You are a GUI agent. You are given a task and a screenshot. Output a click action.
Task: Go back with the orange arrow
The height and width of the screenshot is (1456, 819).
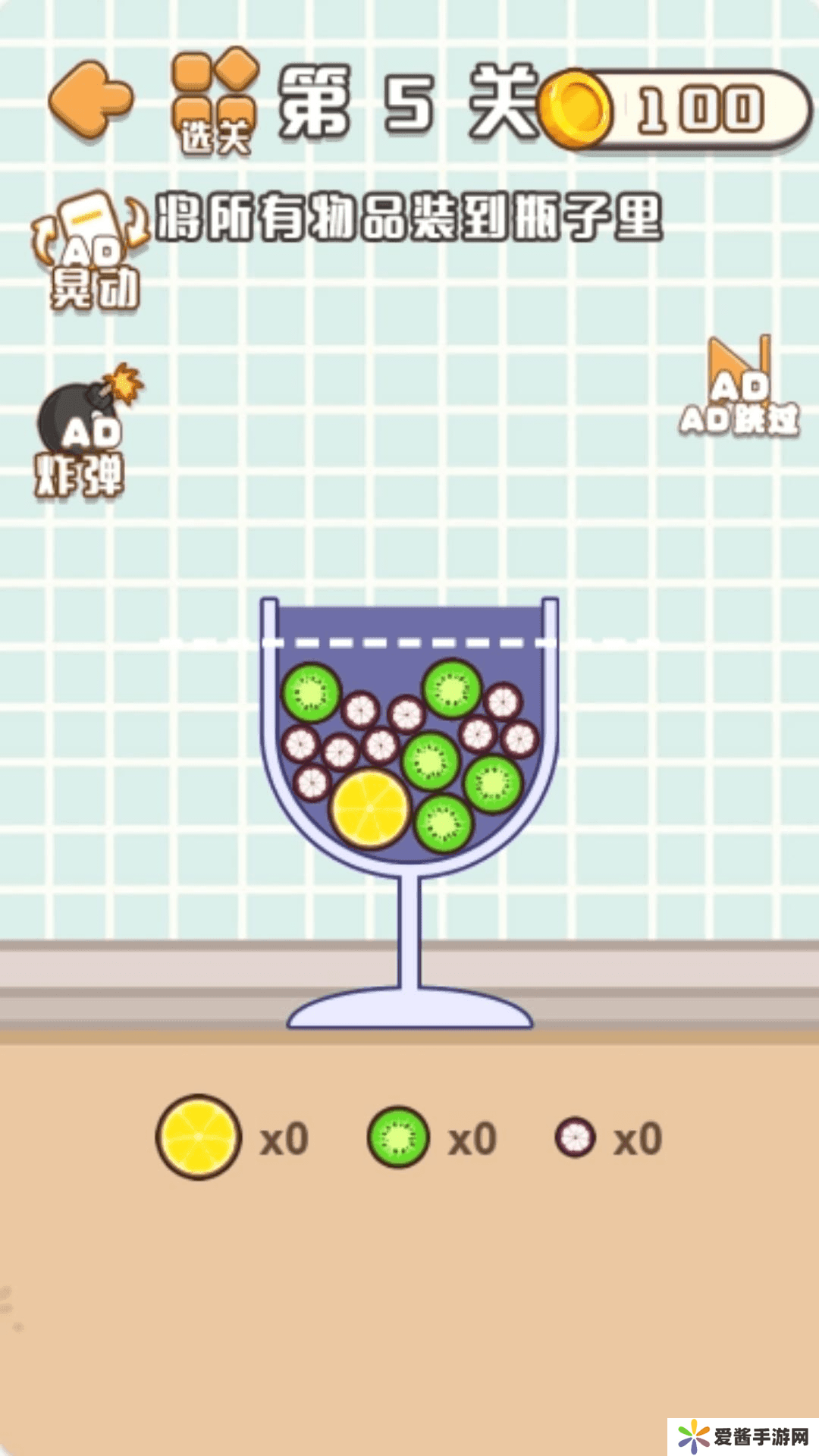(x=91, y=99)
